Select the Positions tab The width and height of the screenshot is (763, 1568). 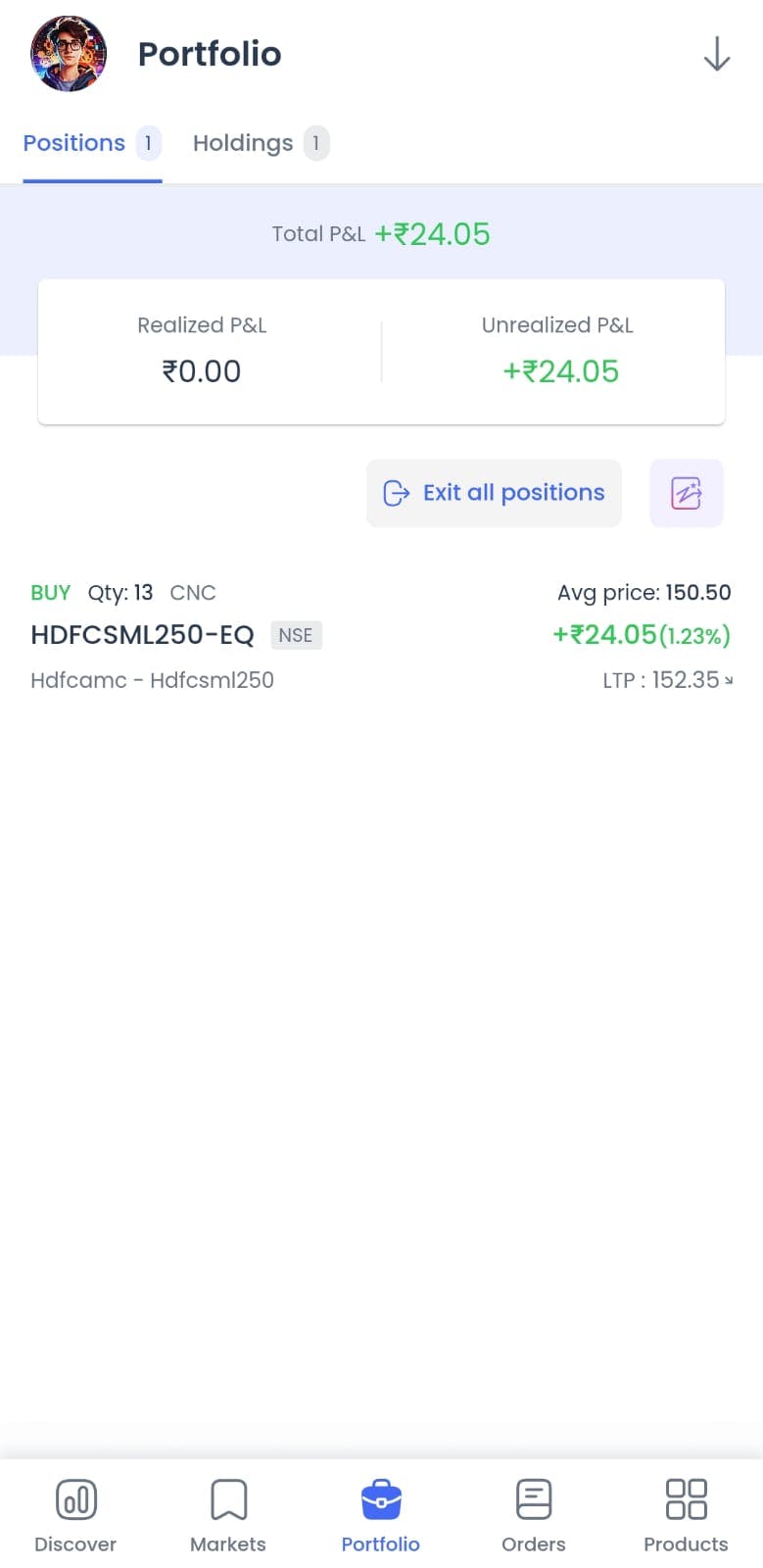click(92, 143)
